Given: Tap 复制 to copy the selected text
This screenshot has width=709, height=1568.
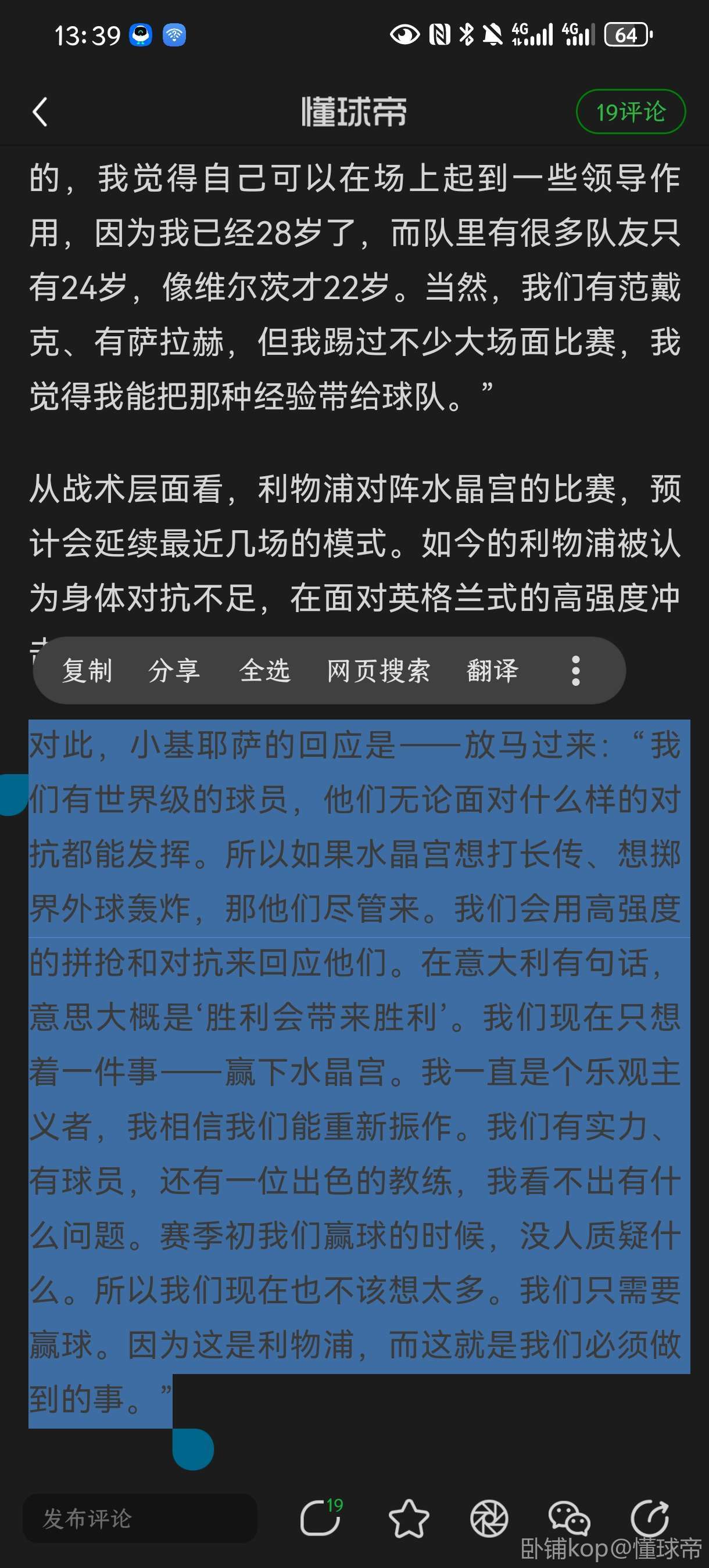Looking at the screenshot, I should [x=87, y=671].
